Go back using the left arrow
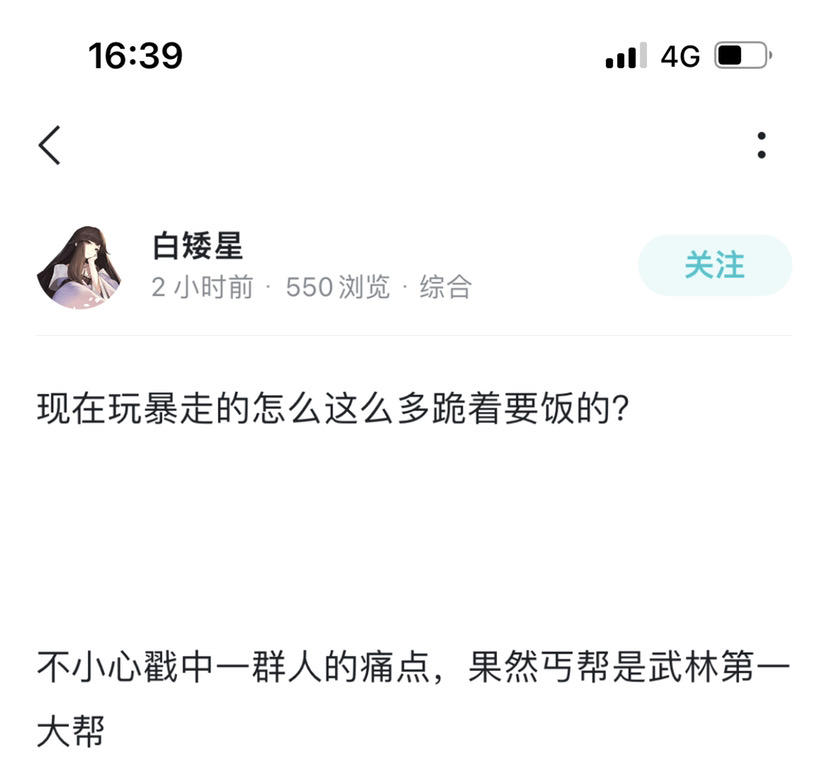 [x=50, y=145]
